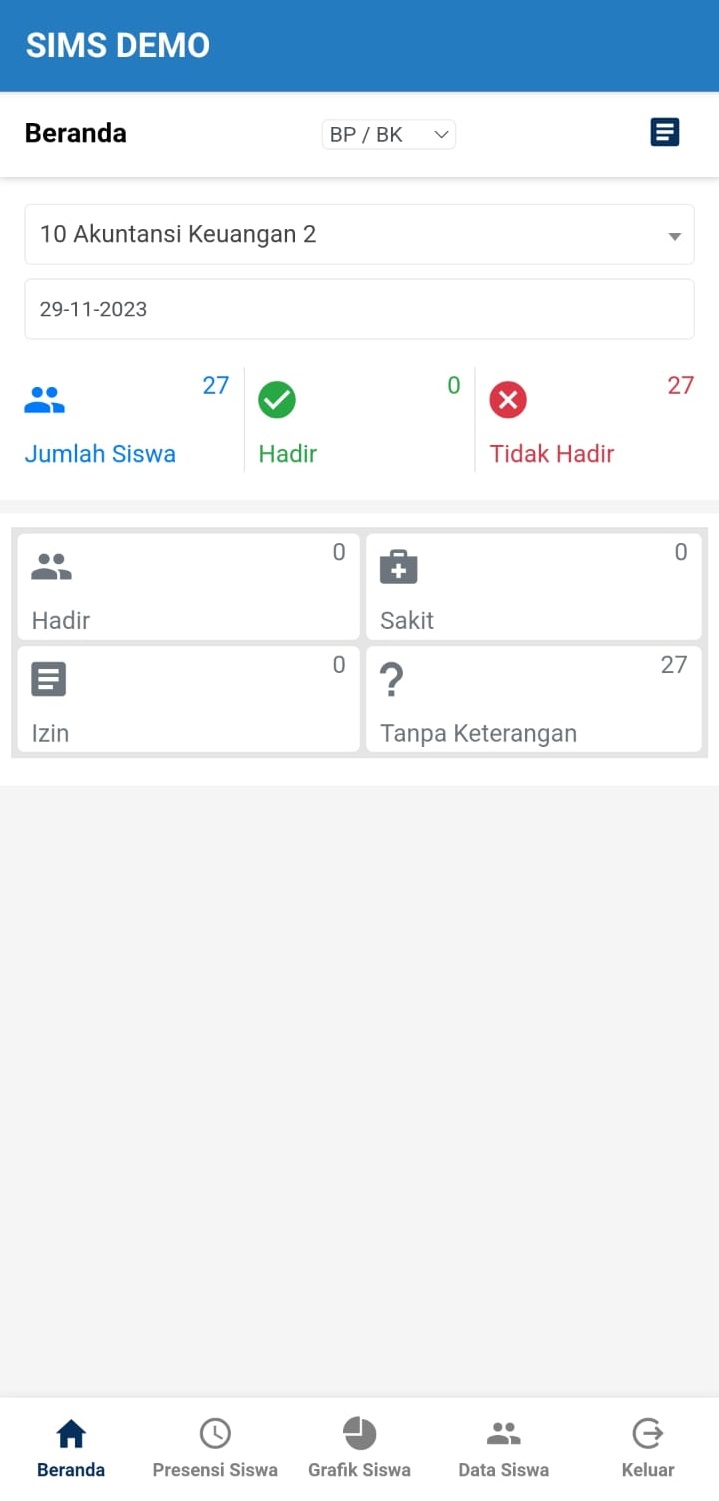Open the document icon in the header

(x=665, y=132)
